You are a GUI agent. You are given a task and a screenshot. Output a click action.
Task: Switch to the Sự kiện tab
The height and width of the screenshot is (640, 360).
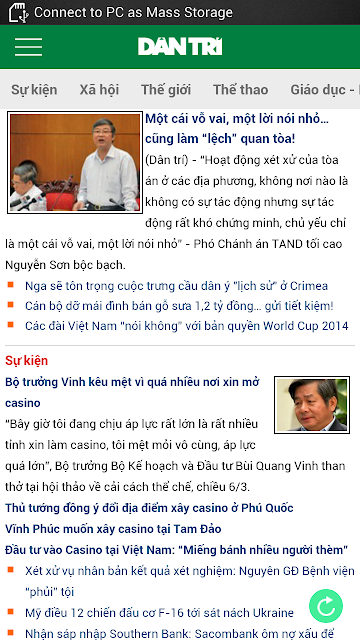coord(34,90)
